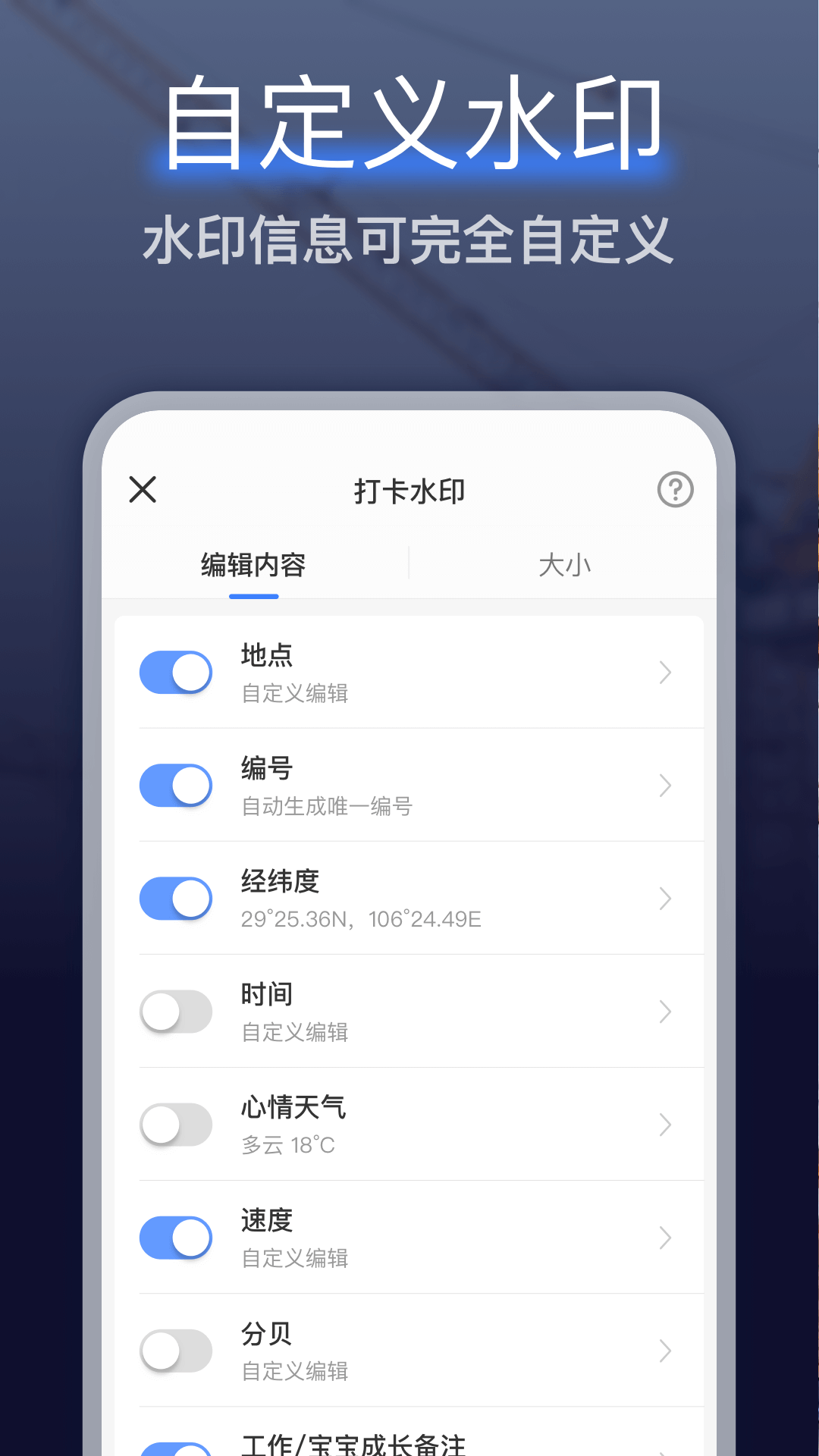Open the 速度 edit chevron
This screenshot has height=1456, width=819.
[x=665, y=1237]
